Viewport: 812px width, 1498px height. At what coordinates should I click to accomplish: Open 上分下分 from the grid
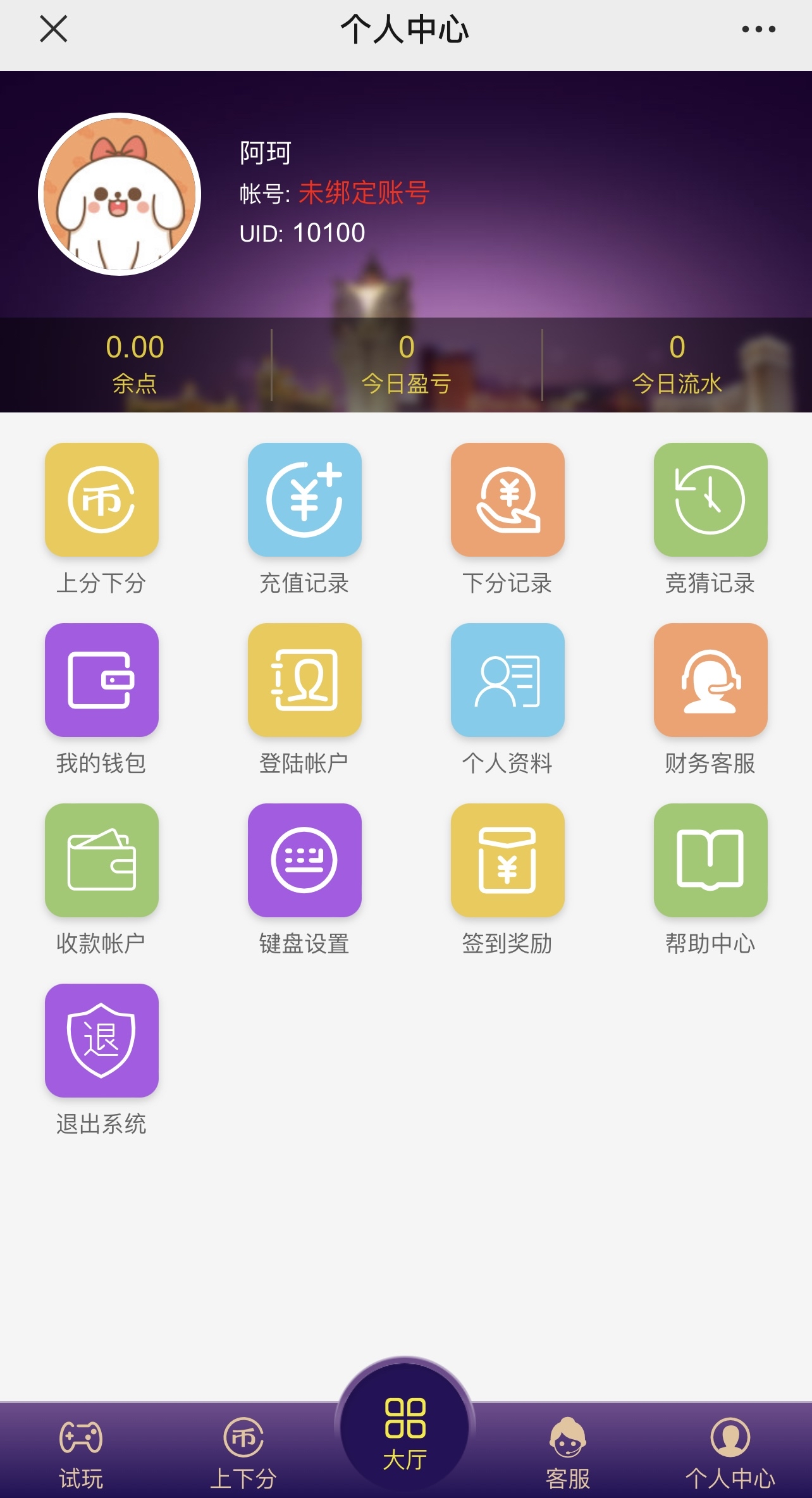pos(102,500)
